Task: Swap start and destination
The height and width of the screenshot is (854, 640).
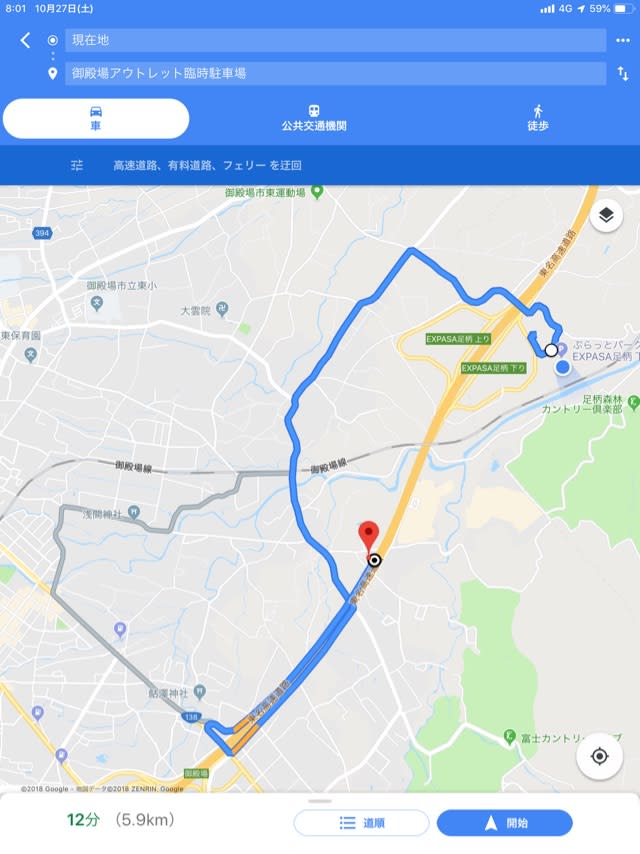Action: coord(623,73)
